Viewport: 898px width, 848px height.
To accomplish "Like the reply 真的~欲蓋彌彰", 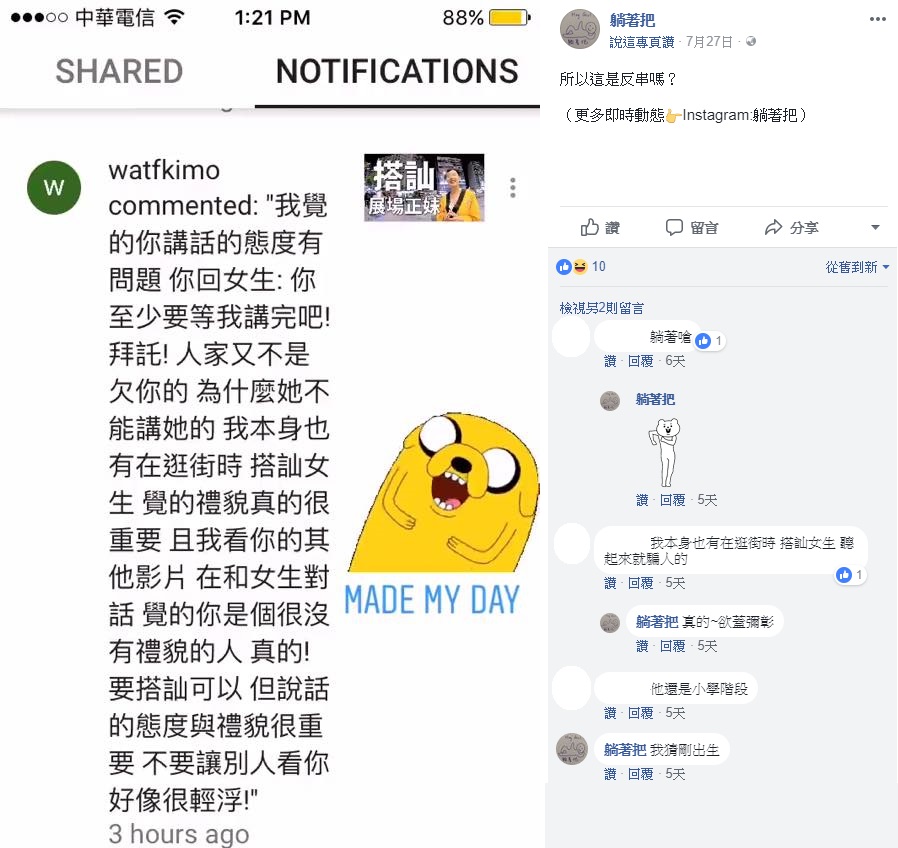I will pyautogui.click(x=642, y=647).
